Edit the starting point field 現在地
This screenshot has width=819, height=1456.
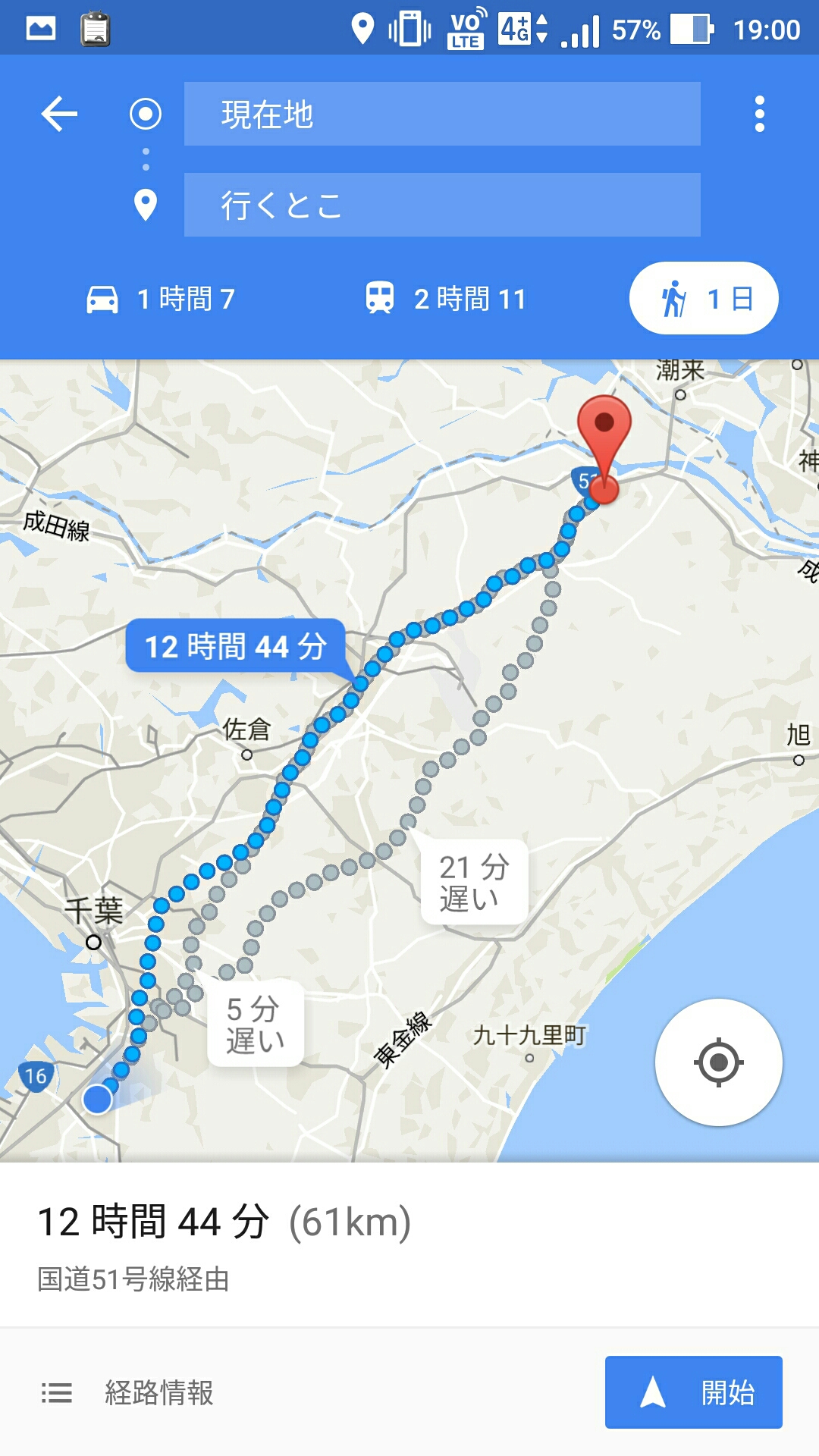(x=441, y=115)
